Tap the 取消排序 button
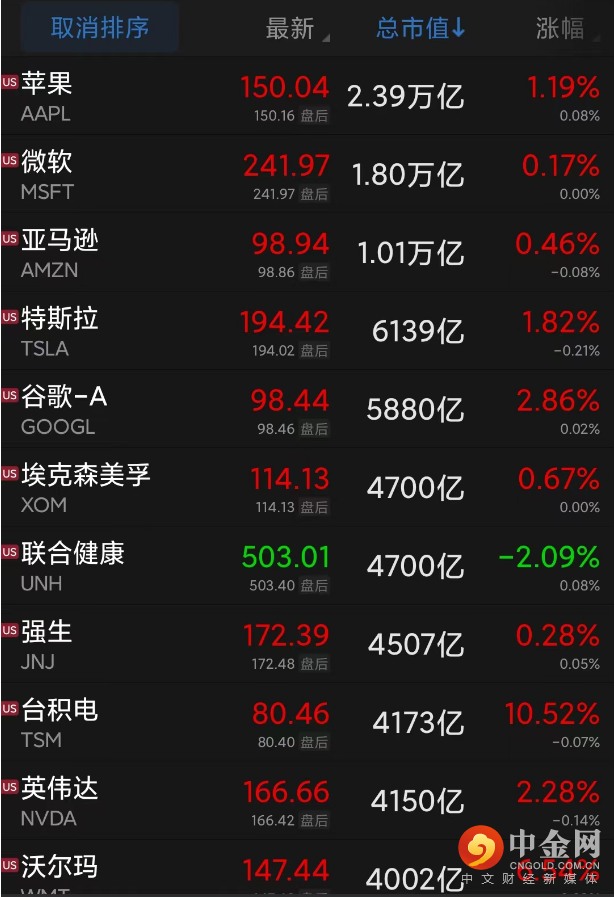This screenshot has height=897, width=615. point(100,28)
